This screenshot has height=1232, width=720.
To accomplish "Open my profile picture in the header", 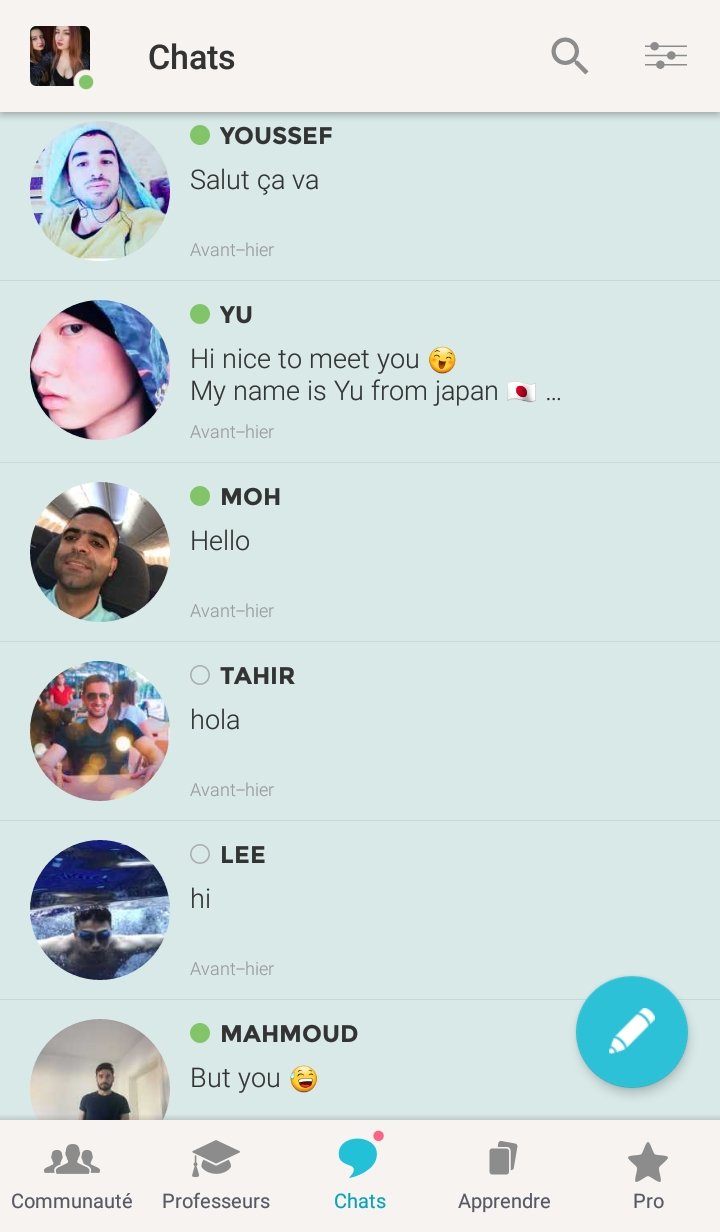I will point(60,56).
